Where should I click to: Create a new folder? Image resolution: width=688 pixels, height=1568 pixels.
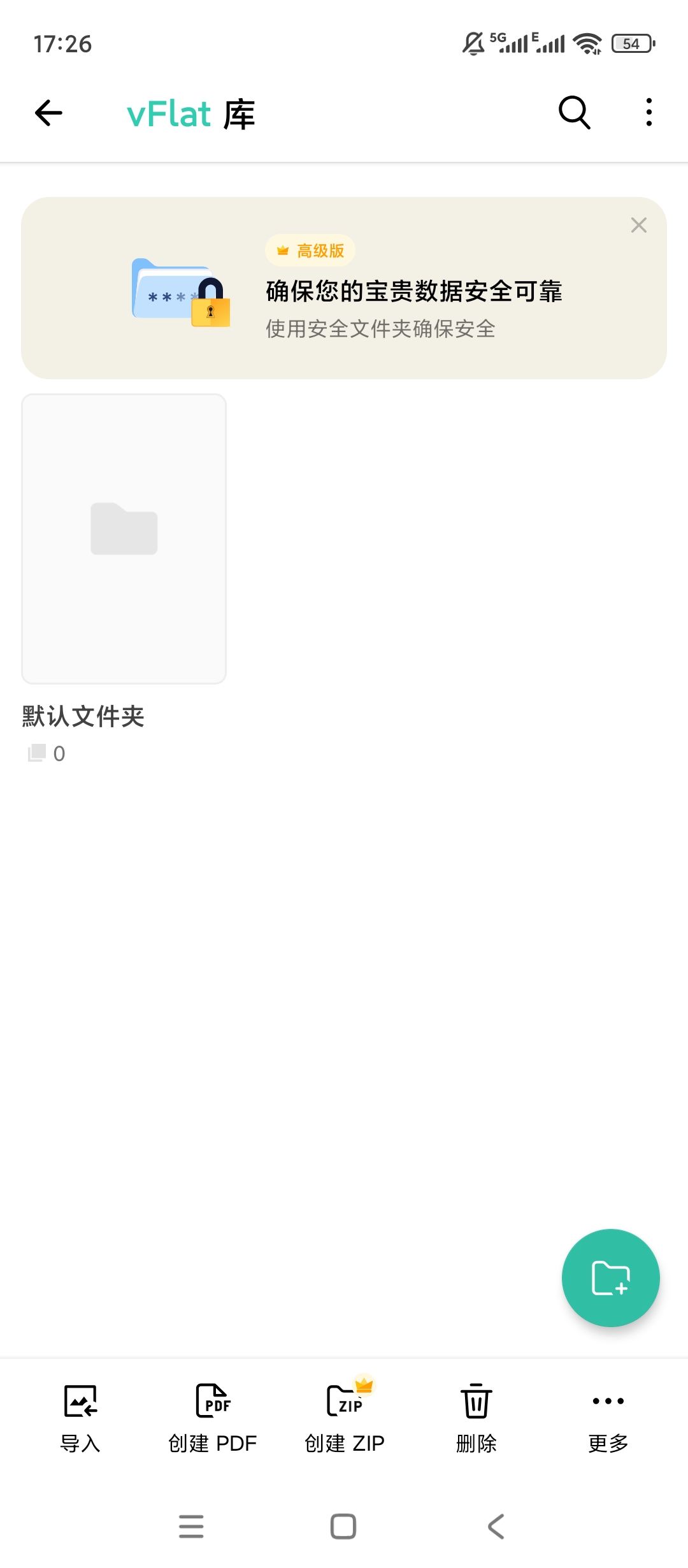click(x=610, y=1278)
